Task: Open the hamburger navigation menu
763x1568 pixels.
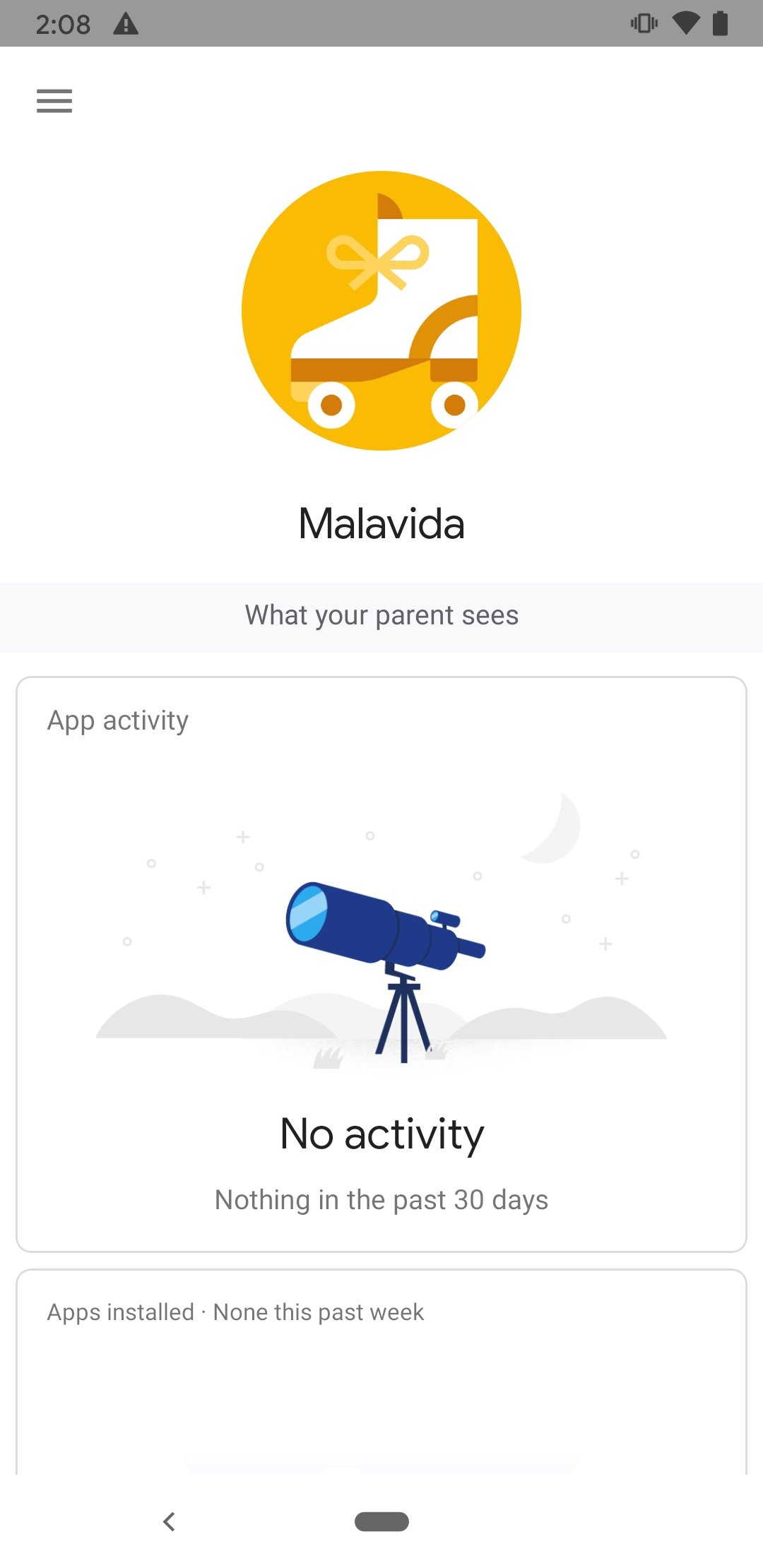Action: point(54,101)
